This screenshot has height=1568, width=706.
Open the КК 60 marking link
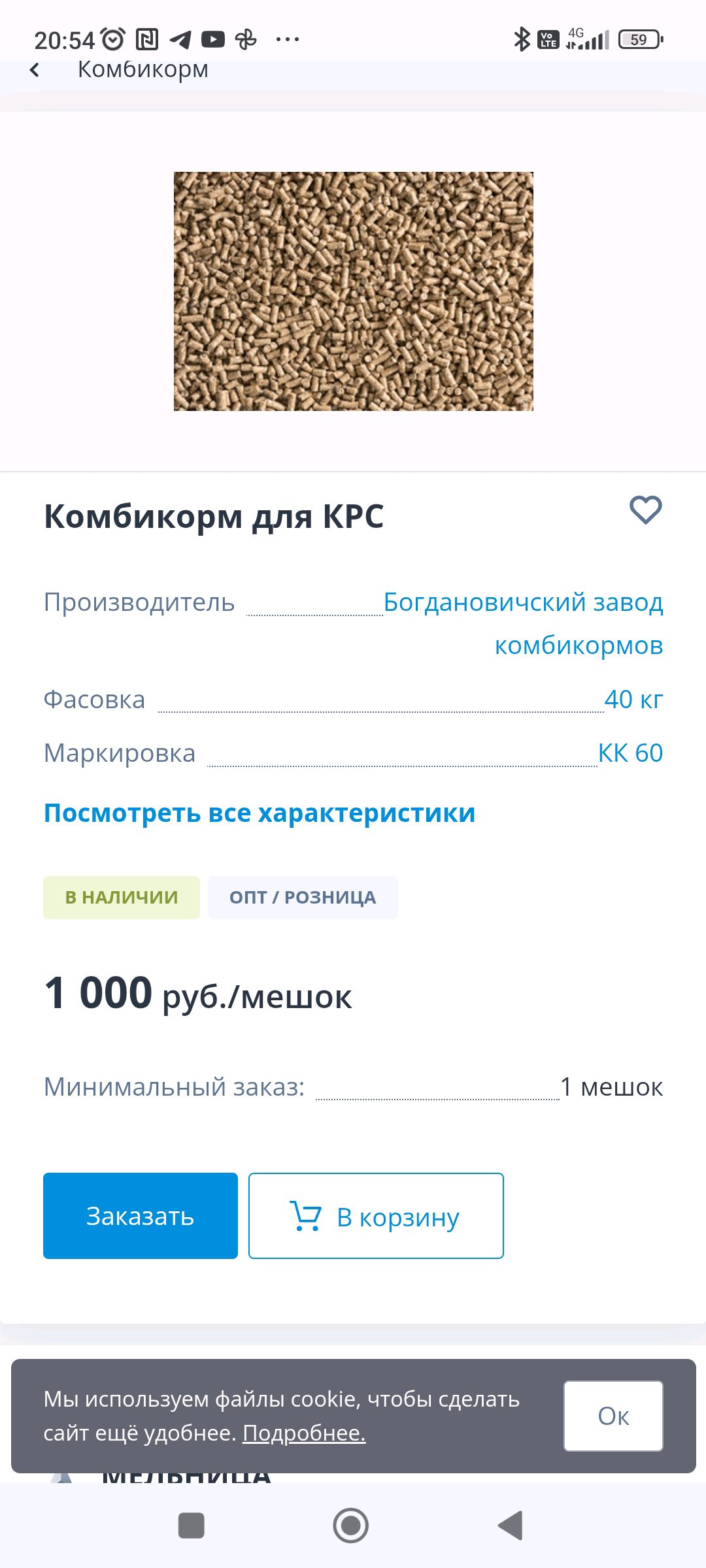point(630,753)
